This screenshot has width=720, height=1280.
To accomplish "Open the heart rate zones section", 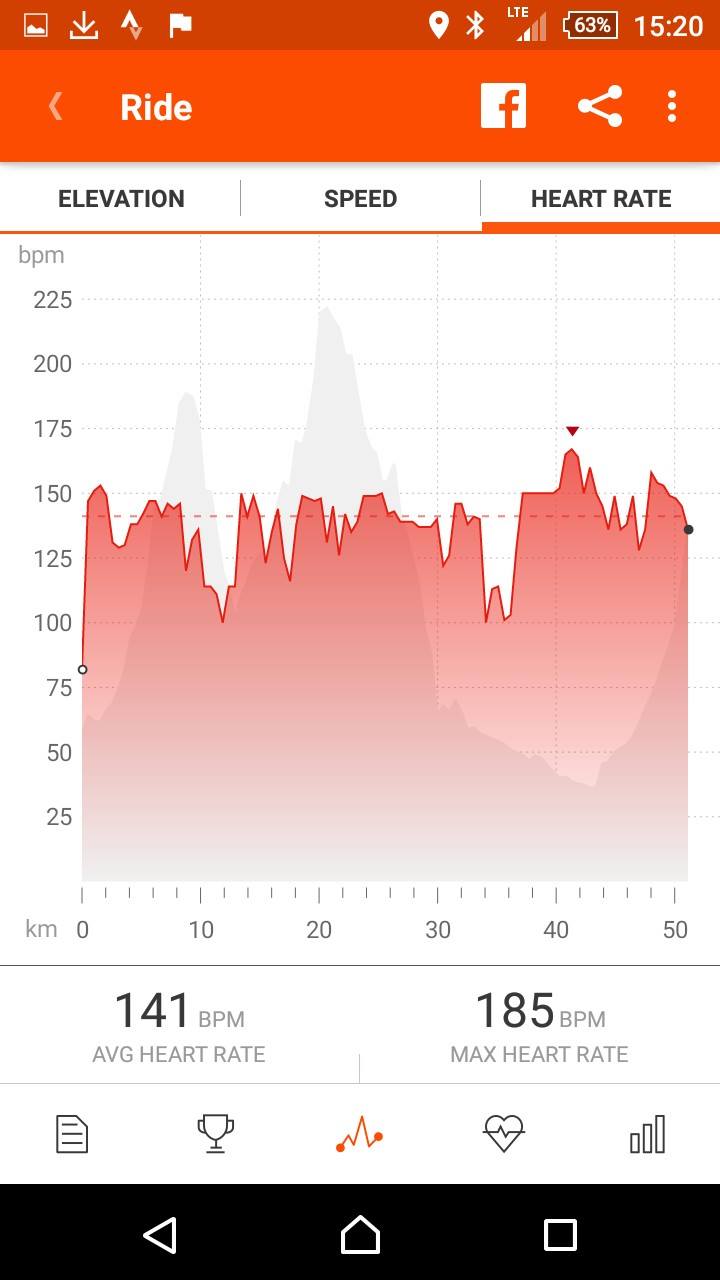I will tap(503, 1135).
